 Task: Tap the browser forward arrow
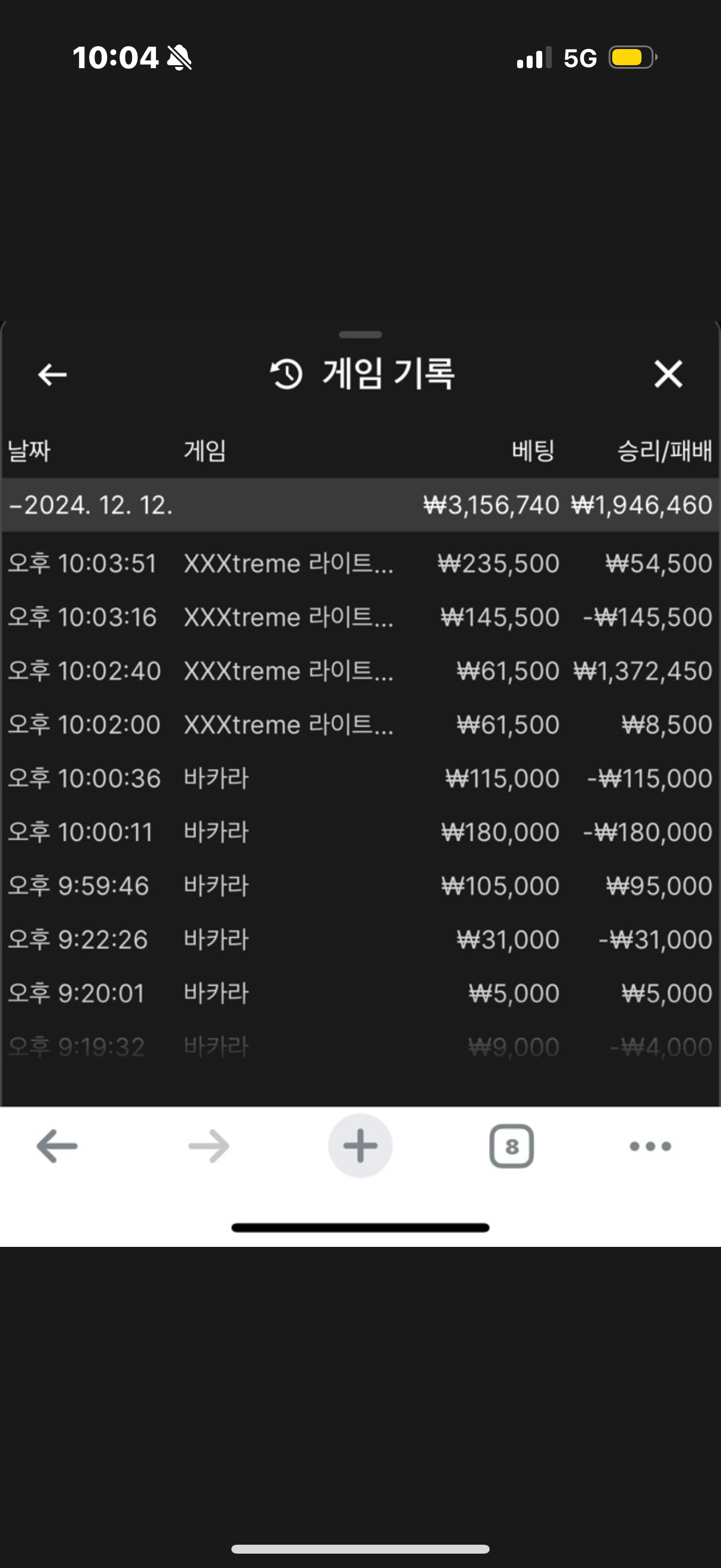click(x=209, y=1146)
